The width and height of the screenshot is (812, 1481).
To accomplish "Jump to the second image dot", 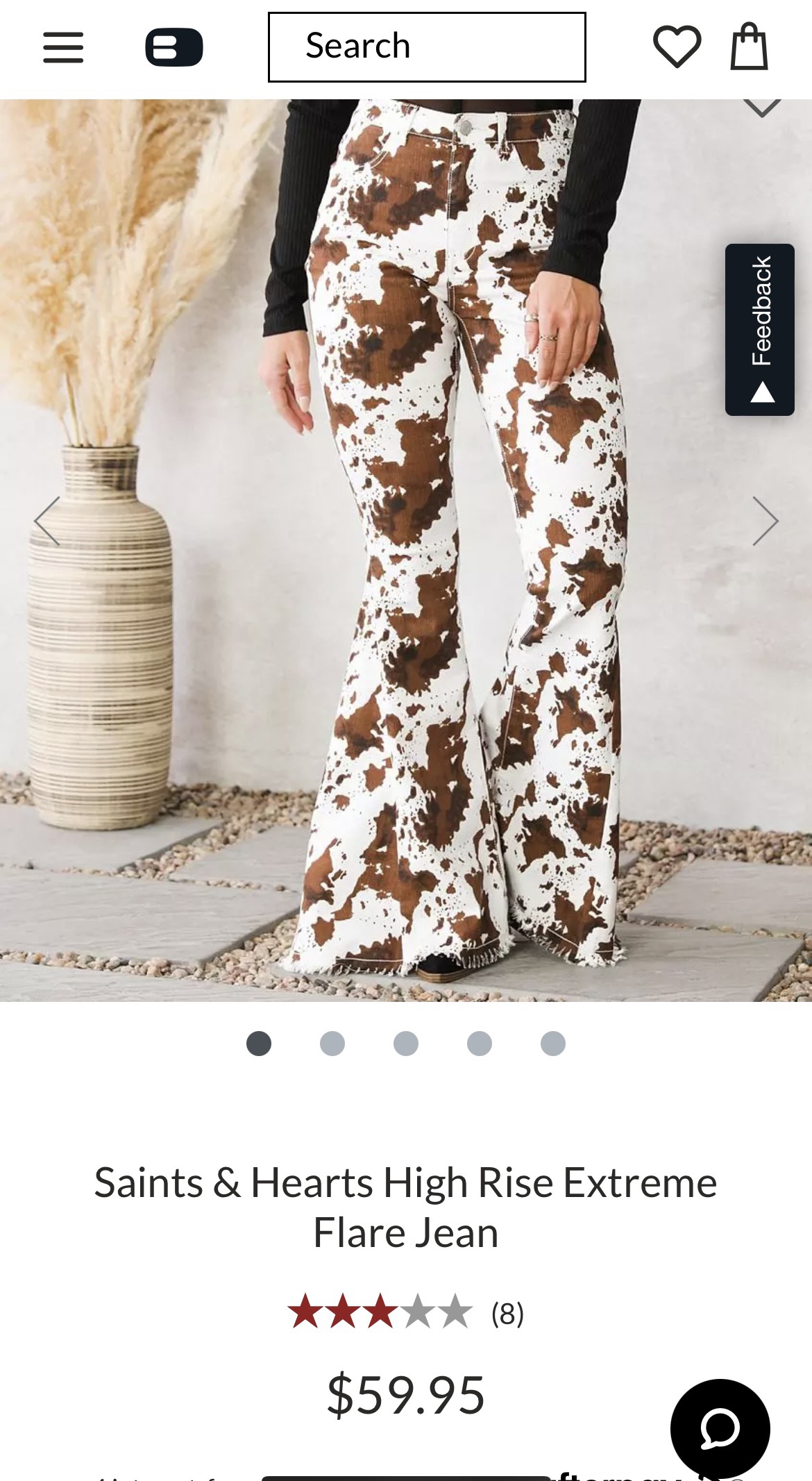I will coord(332,1043).
